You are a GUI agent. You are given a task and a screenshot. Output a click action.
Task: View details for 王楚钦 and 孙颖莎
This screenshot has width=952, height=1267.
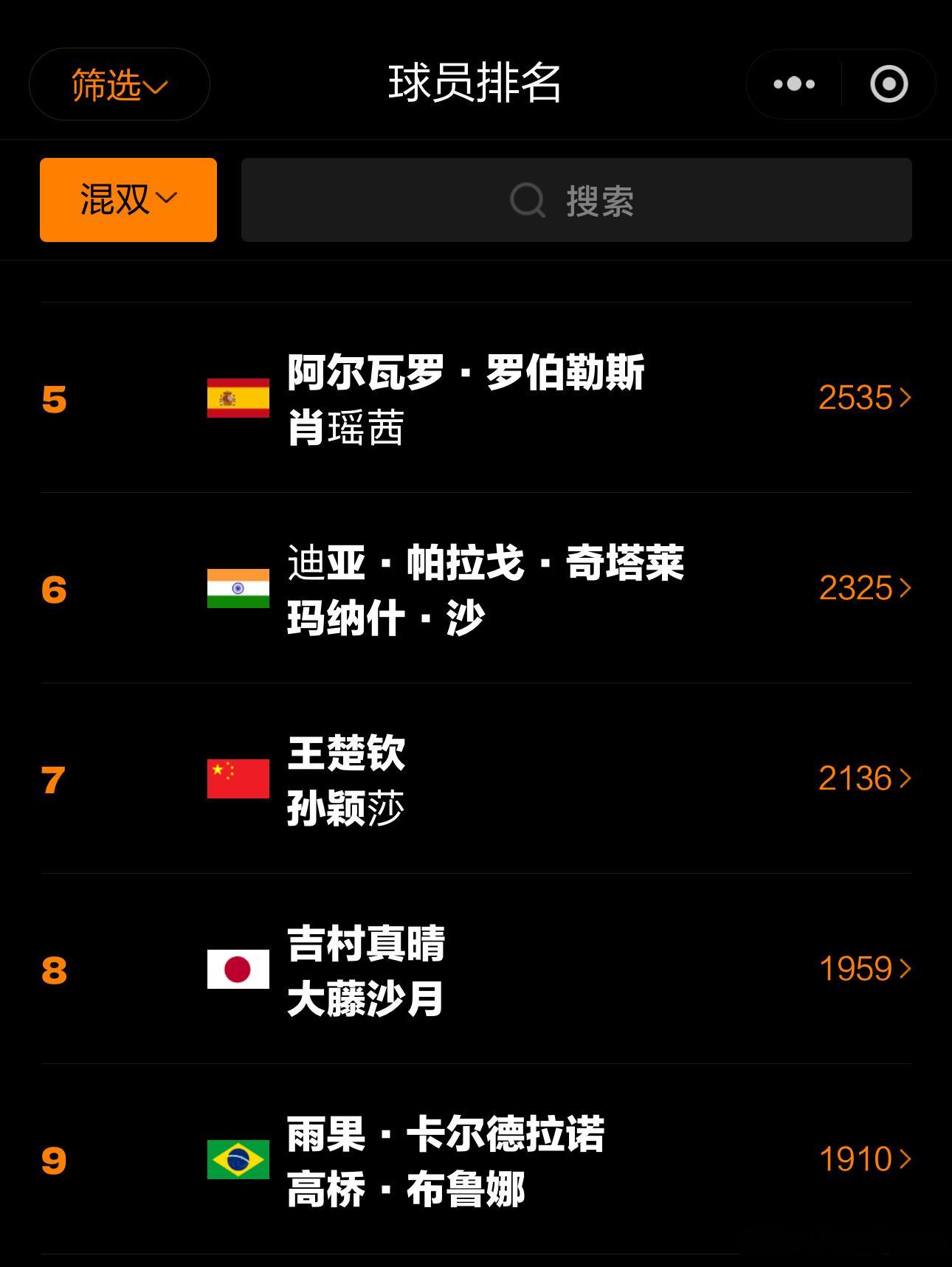pyautogui.click(x=476, y=779)
